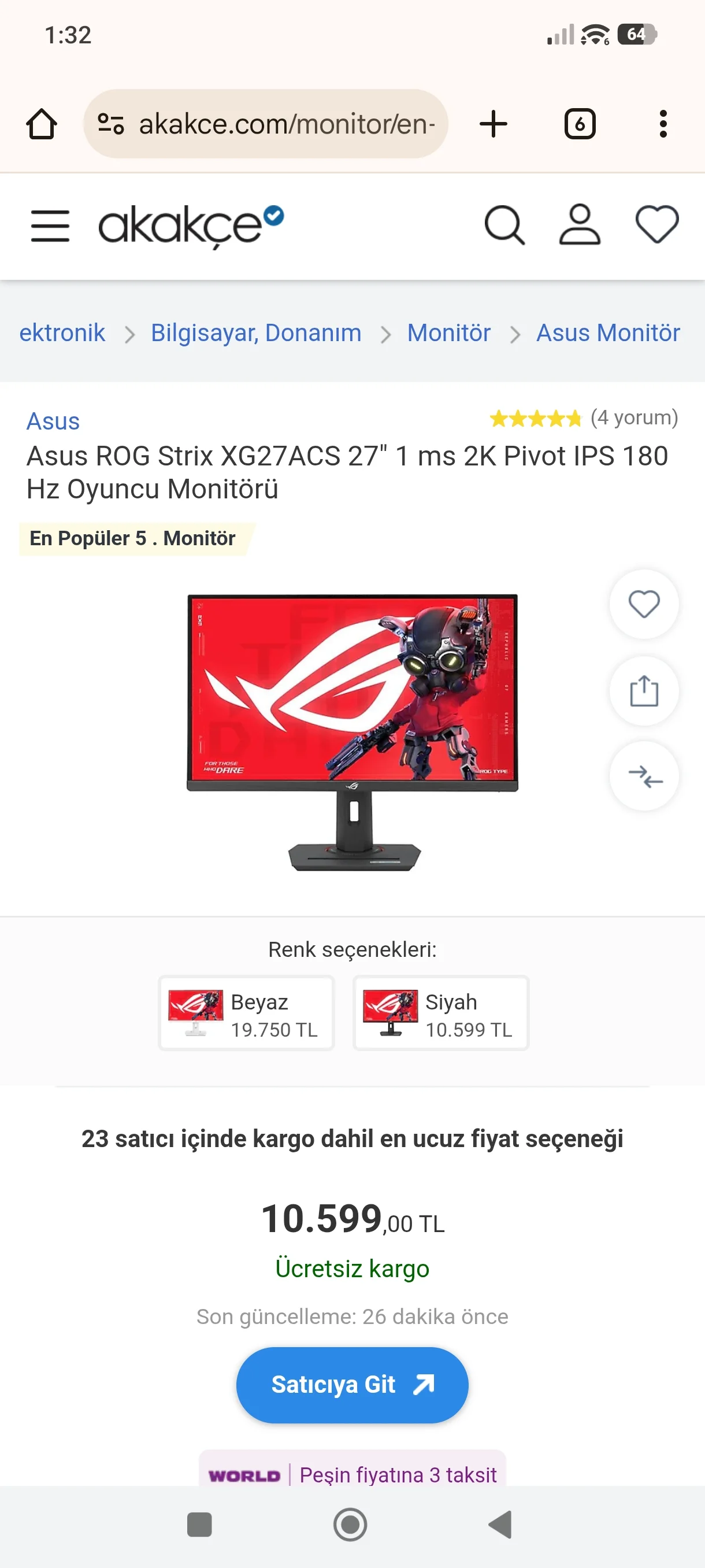Open the akakçe hamburger menu

click(x=50, y=226)
